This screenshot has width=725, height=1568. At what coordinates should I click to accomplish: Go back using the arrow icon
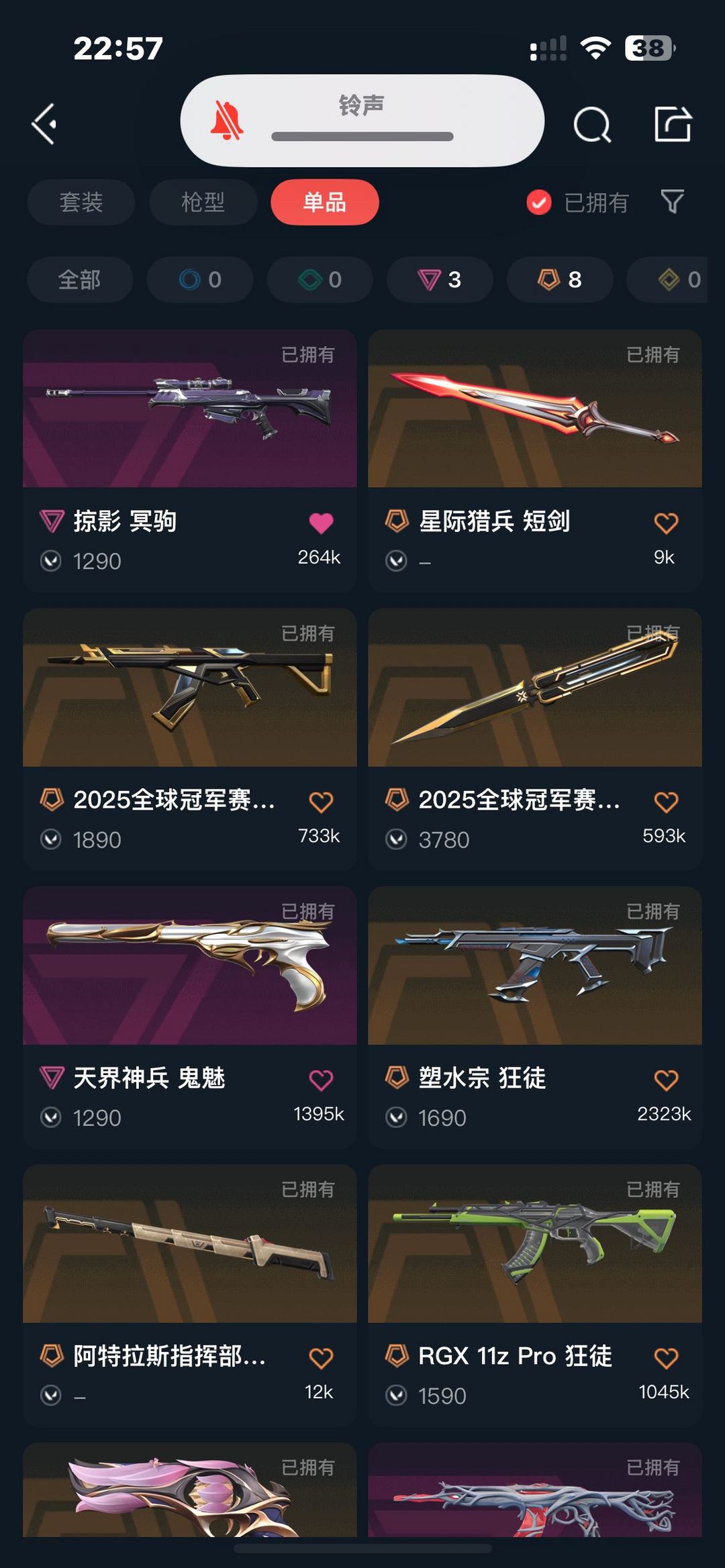pyautogui.click(x=44, y=124)
